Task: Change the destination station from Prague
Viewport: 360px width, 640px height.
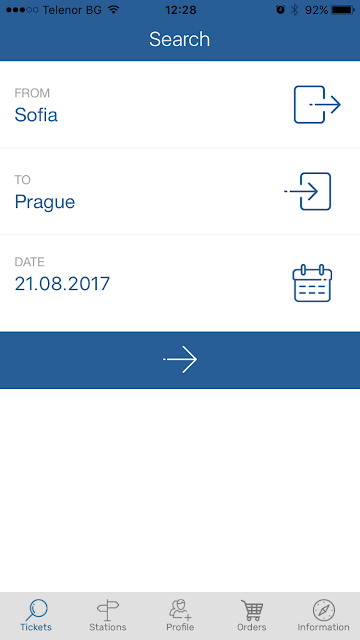Action: point(180,191)
